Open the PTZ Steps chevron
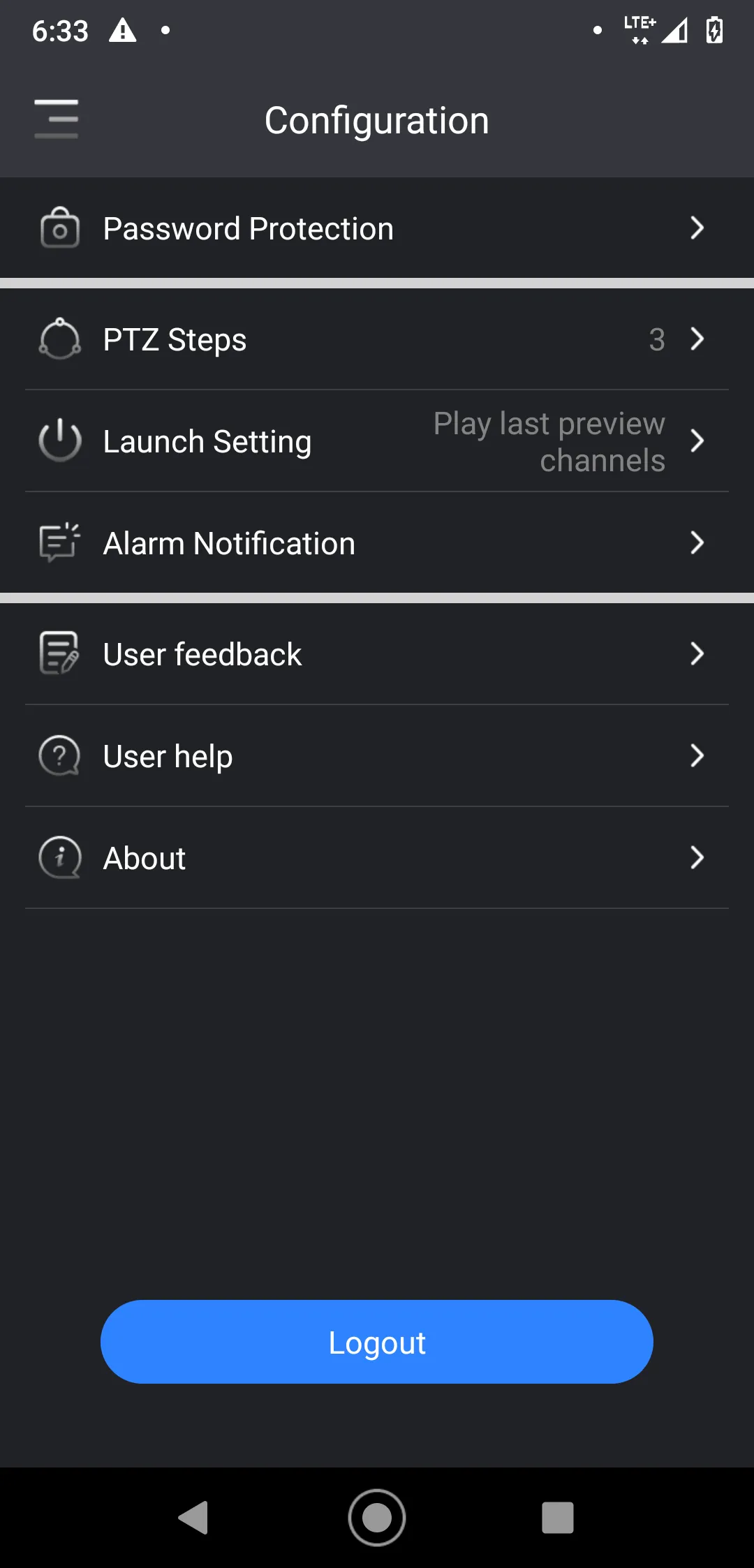This screenshot has width=754, height=1568. [x=697, y=339]
